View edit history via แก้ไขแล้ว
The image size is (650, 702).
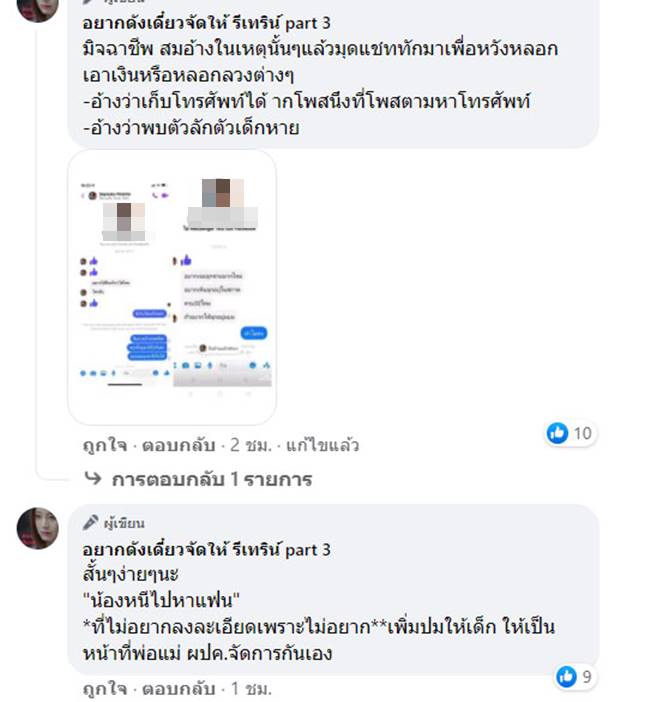tap(322, 445)
